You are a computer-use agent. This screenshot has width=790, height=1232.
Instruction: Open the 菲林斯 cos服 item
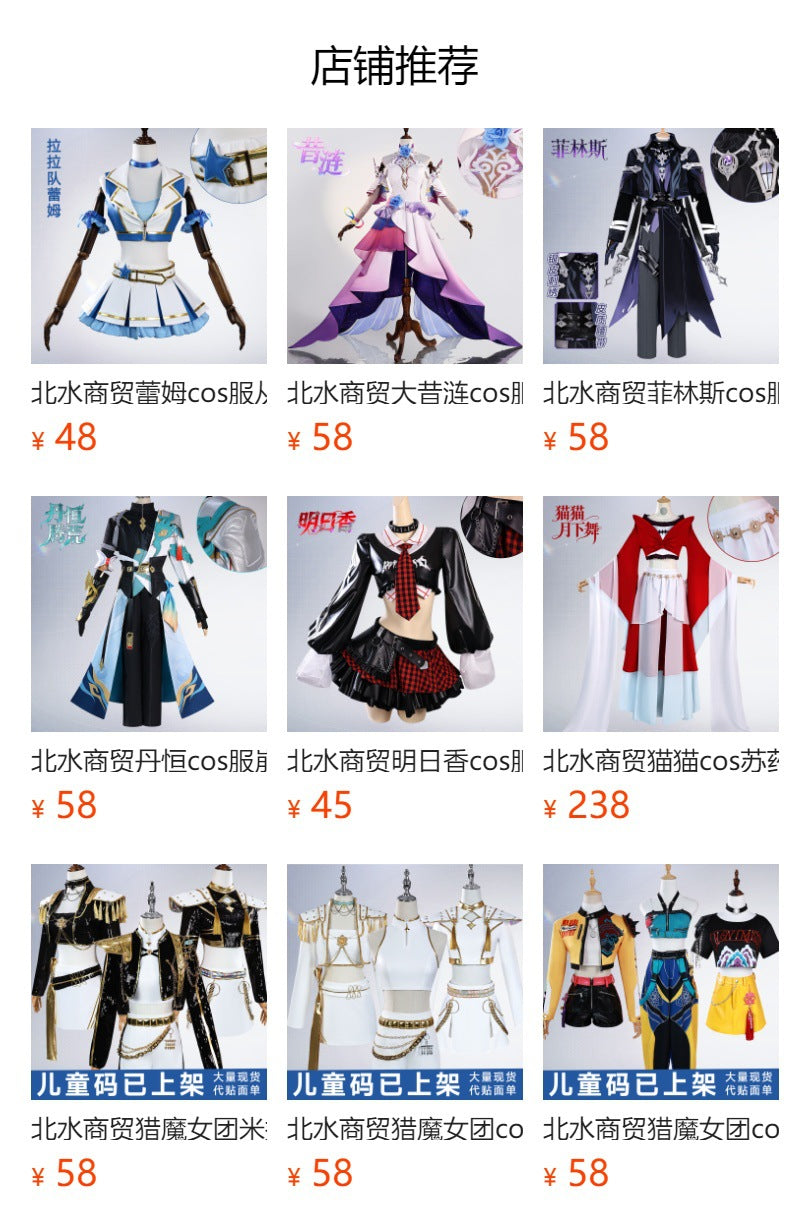coord(660,246)
